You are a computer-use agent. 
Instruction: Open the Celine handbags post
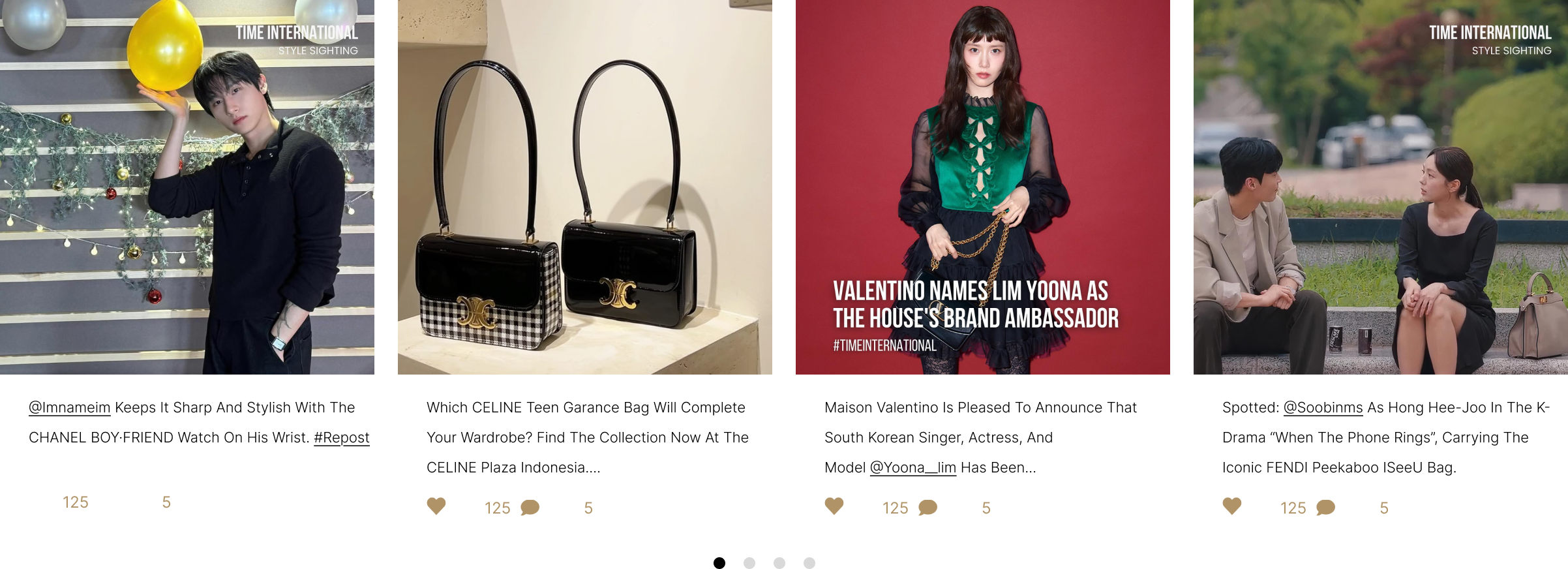tap(585, 187)
